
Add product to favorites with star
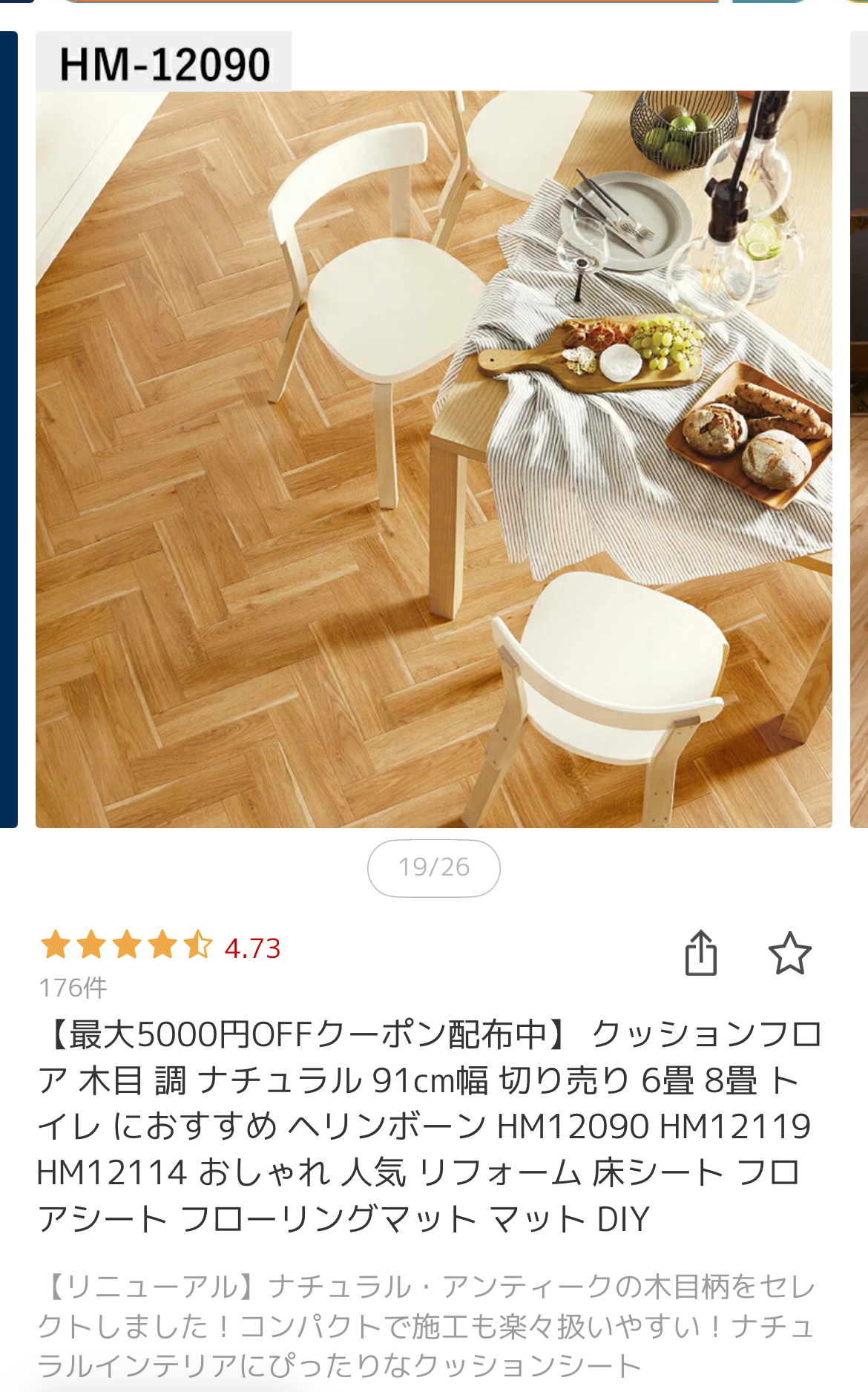[x=789, y=953]
